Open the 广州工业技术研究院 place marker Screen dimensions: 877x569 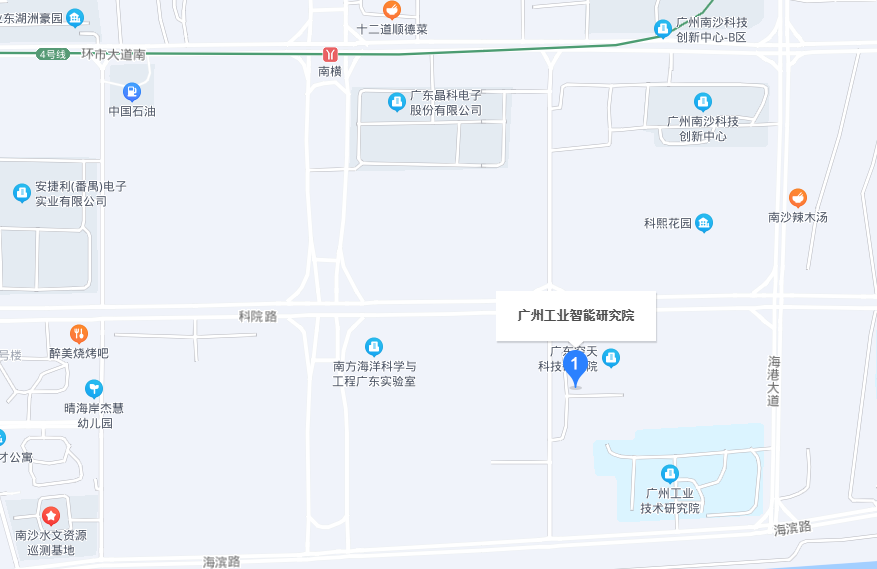point(670,473)
